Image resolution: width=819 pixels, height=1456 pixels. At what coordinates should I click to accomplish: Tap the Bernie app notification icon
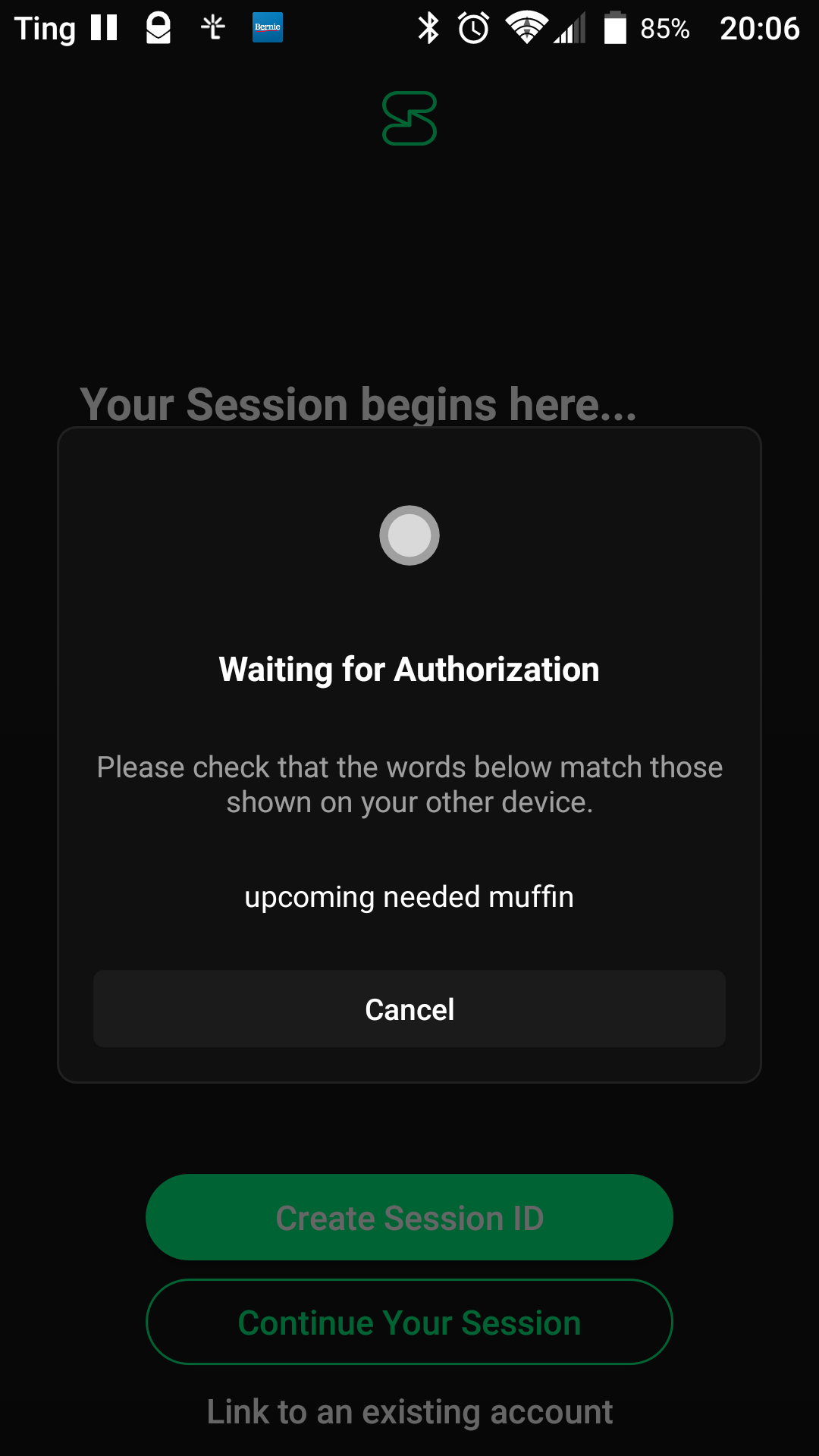267,27
